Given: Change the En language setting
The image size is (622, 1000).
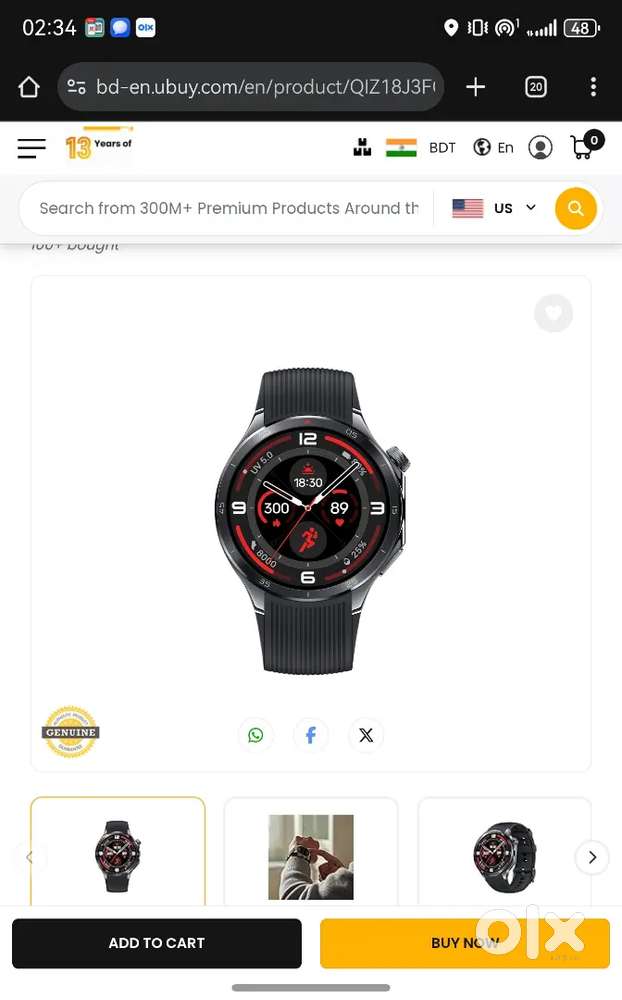Looking at the screenshot, I should tap(494, 148).
